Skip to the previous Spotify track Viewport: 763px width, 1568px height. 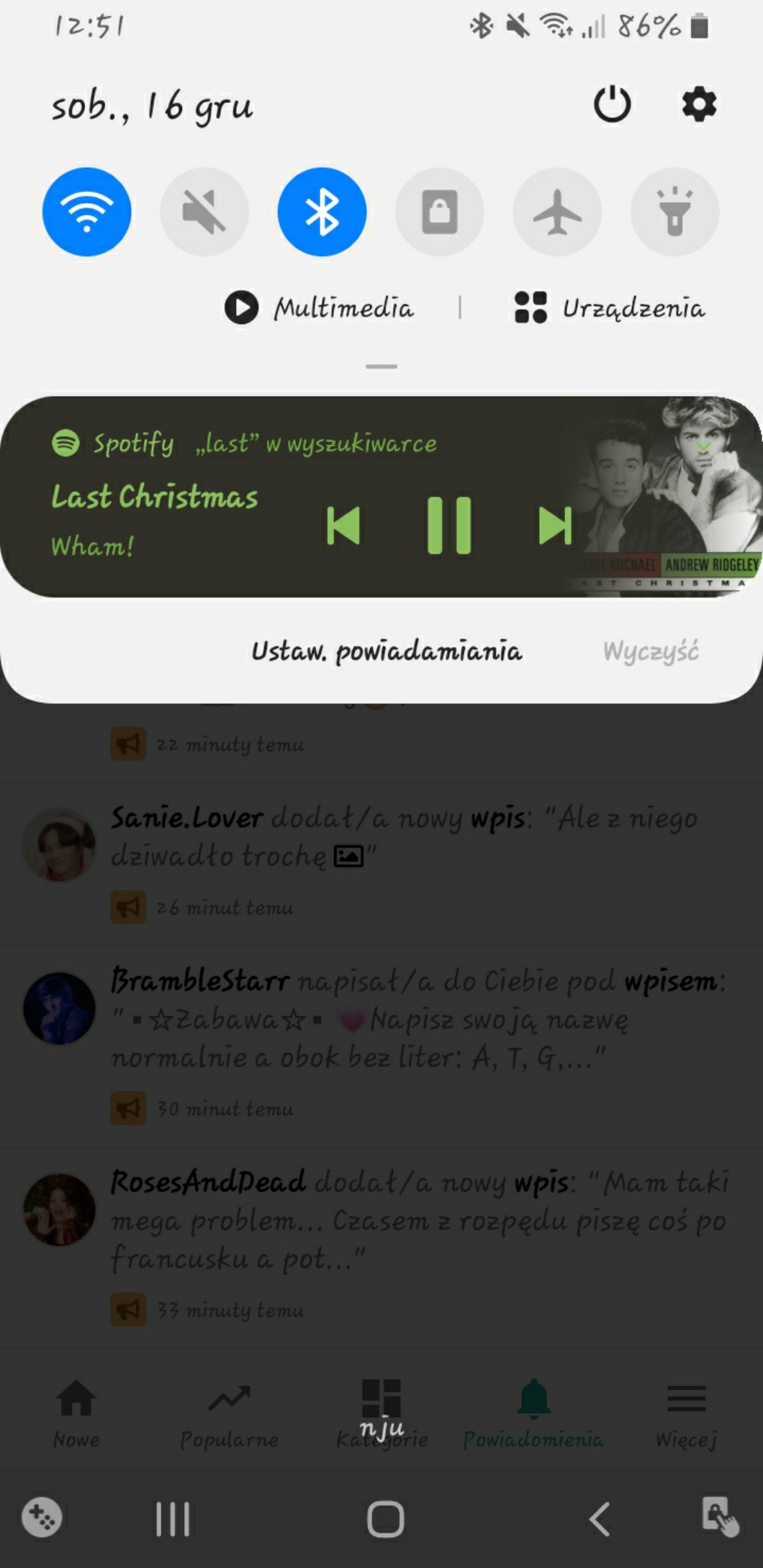343,526
